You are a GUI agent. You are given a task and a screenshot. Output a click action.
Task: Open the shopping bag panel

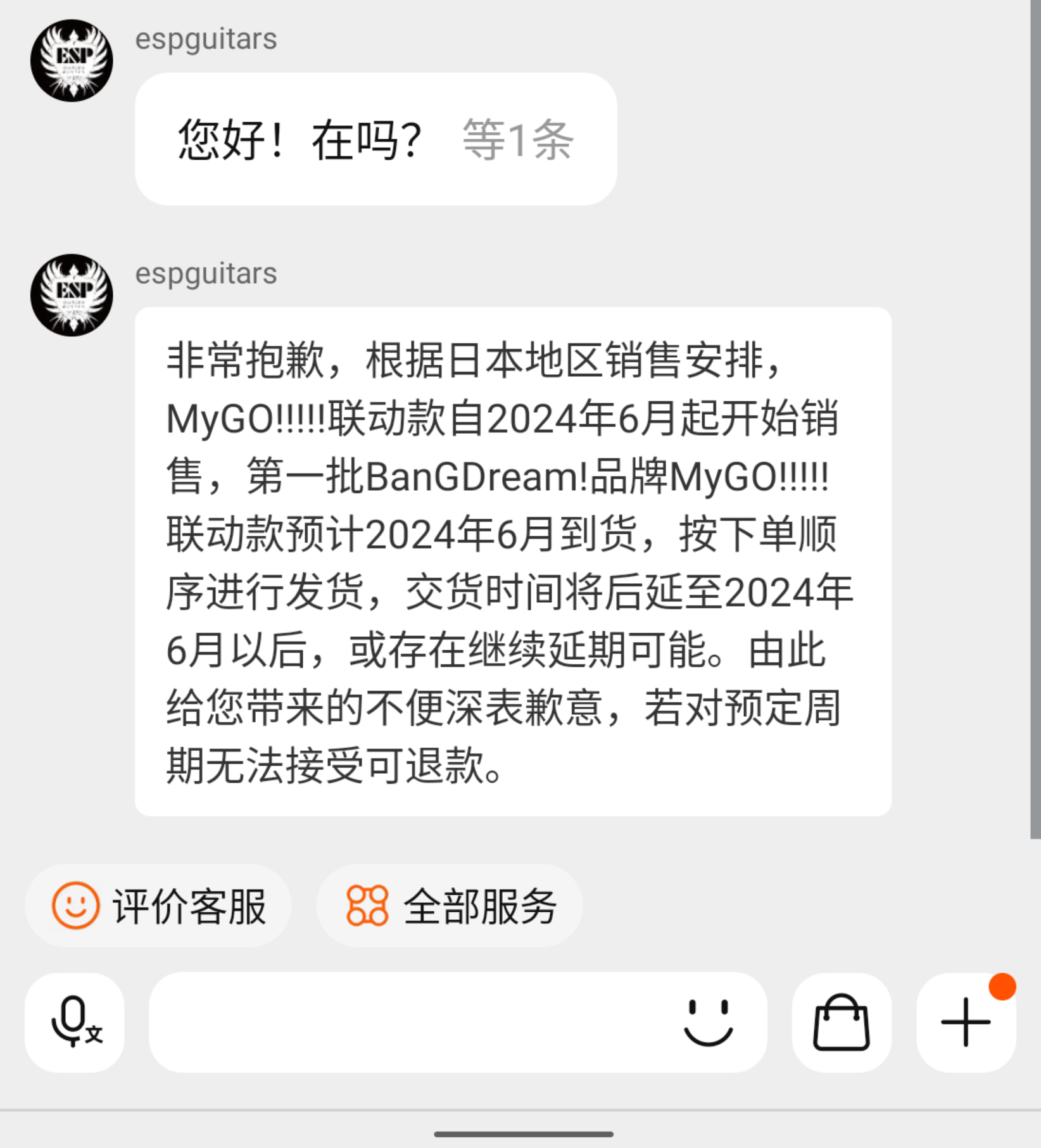point(842,1021)
